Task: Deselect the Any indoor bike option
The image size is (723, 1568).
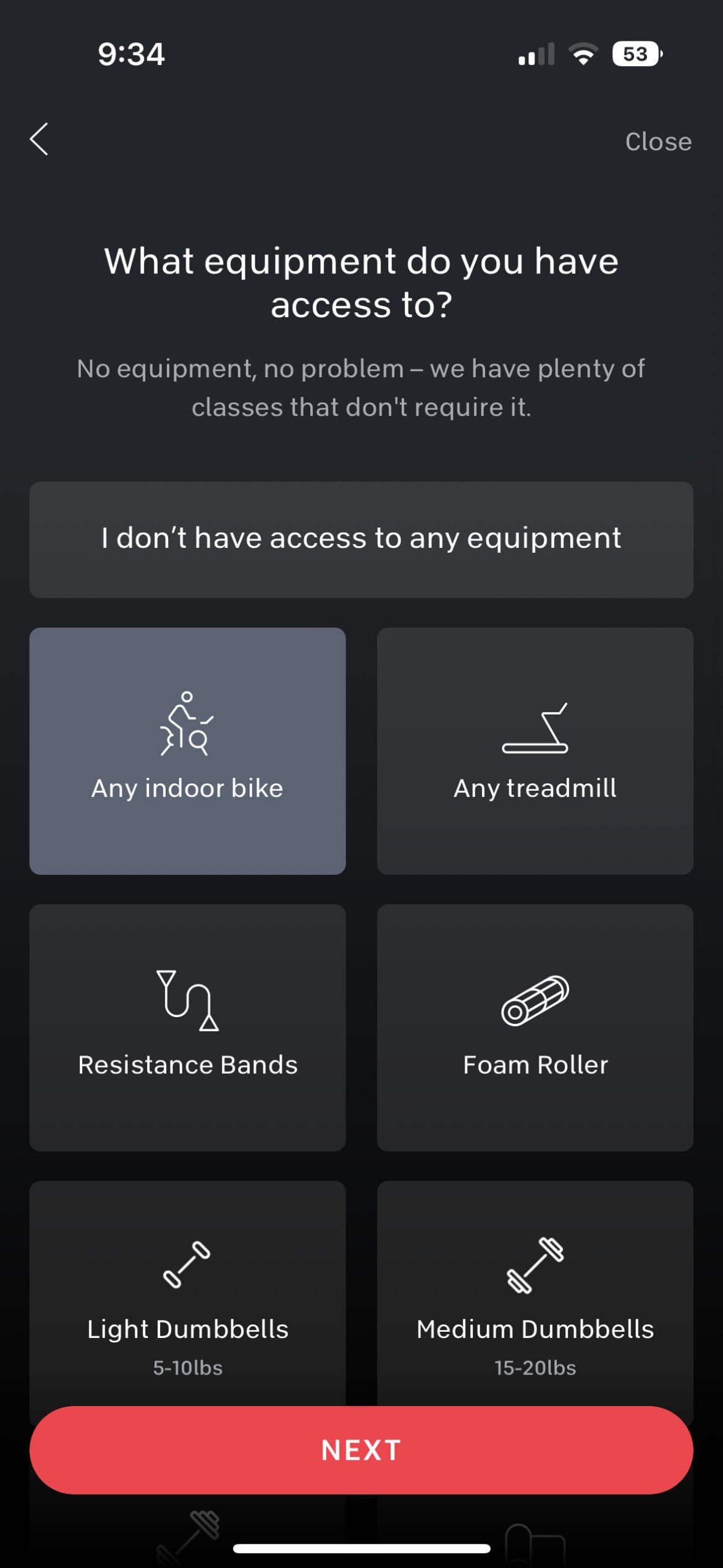Action: click(187, 751)
